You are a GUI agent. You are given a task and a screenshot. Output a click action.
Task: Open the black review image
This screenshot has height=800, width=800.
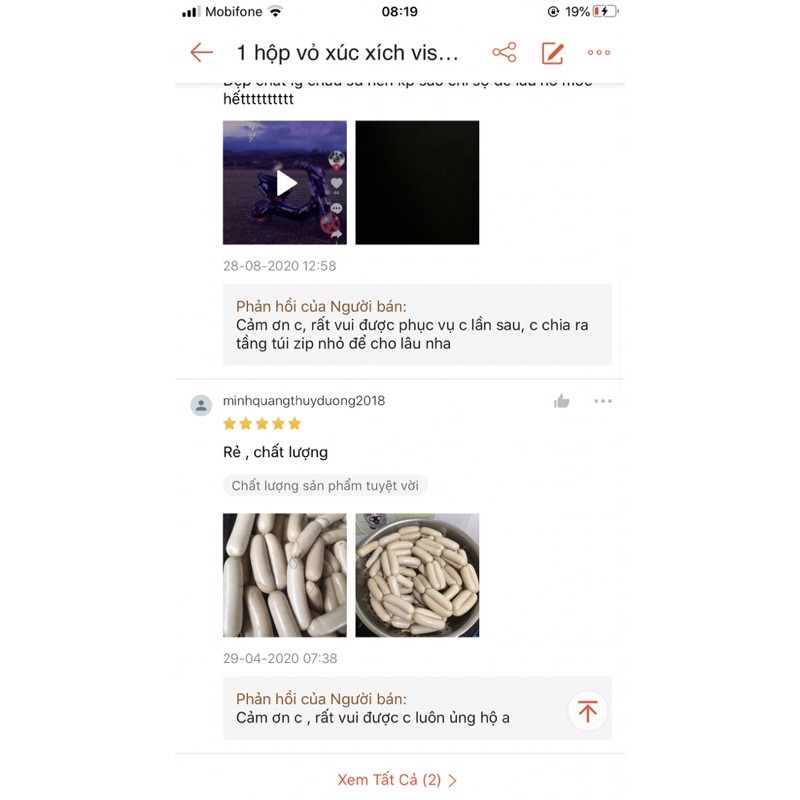[417, 183]
